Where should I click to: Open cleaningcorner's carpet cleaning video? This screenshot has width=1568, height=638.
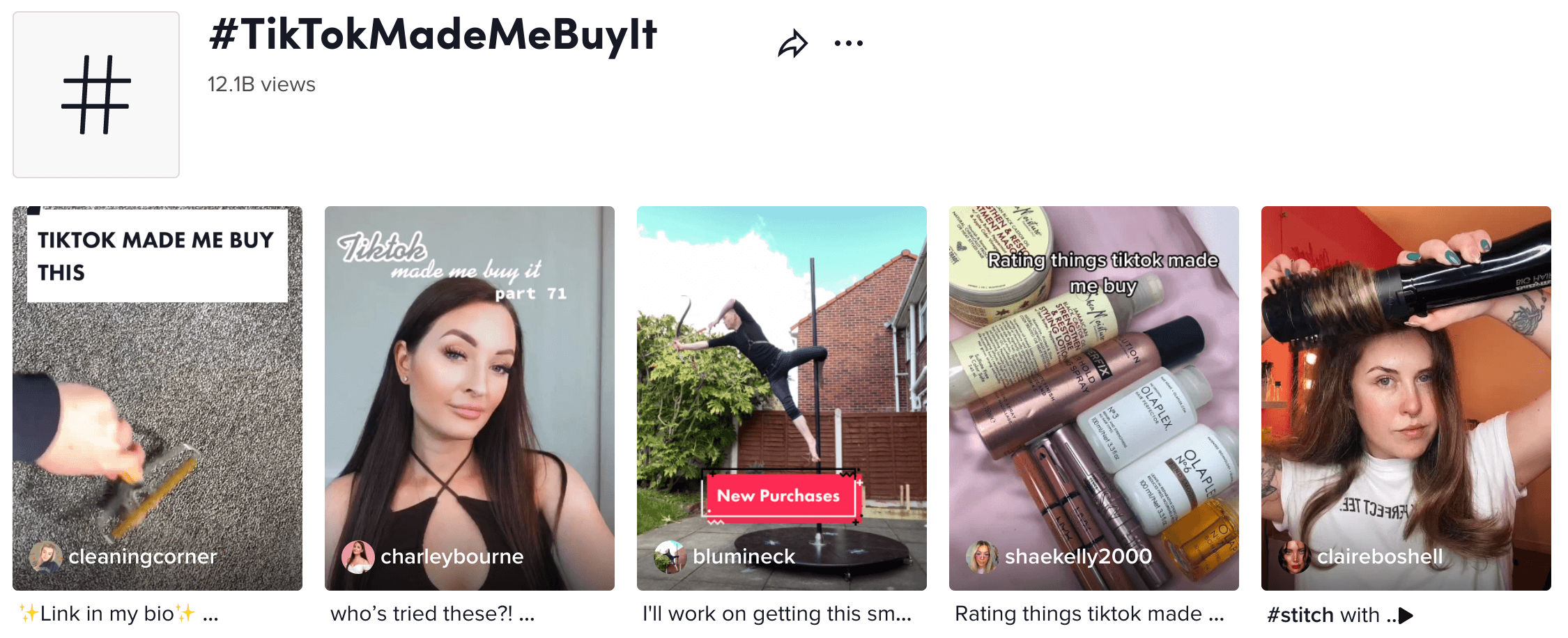[x=157, y=398]
